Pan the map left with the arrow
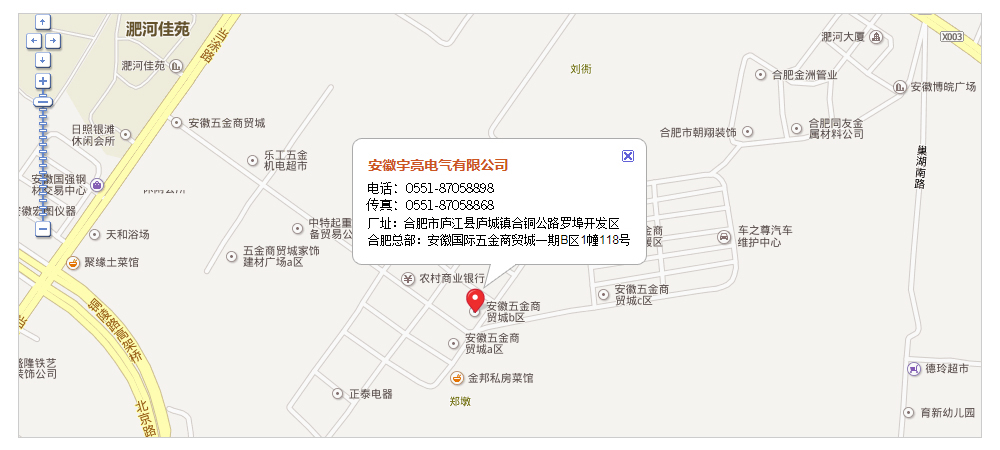 tap(33, 41)
